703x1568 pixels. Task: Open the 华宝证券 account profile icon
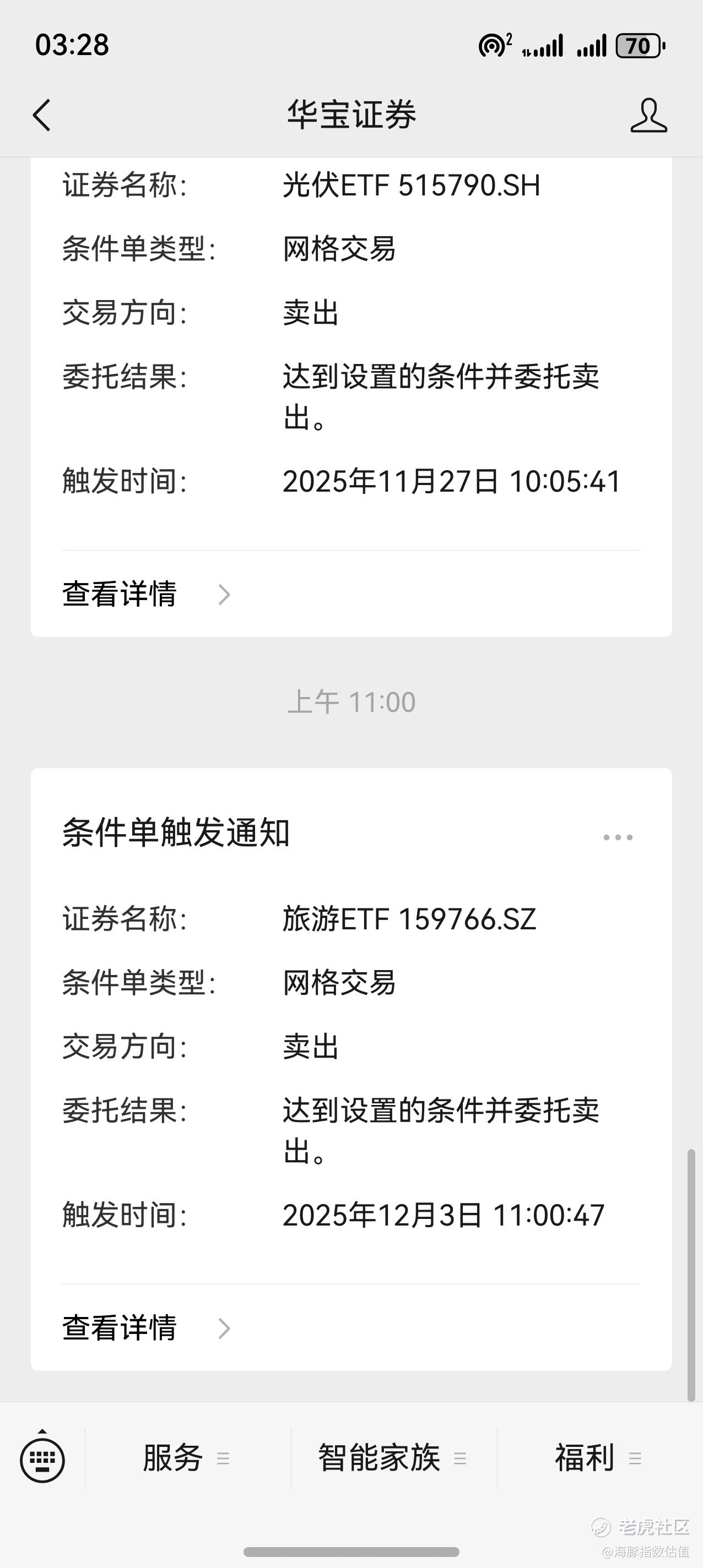pyautogui.click(x=648, y=115)
